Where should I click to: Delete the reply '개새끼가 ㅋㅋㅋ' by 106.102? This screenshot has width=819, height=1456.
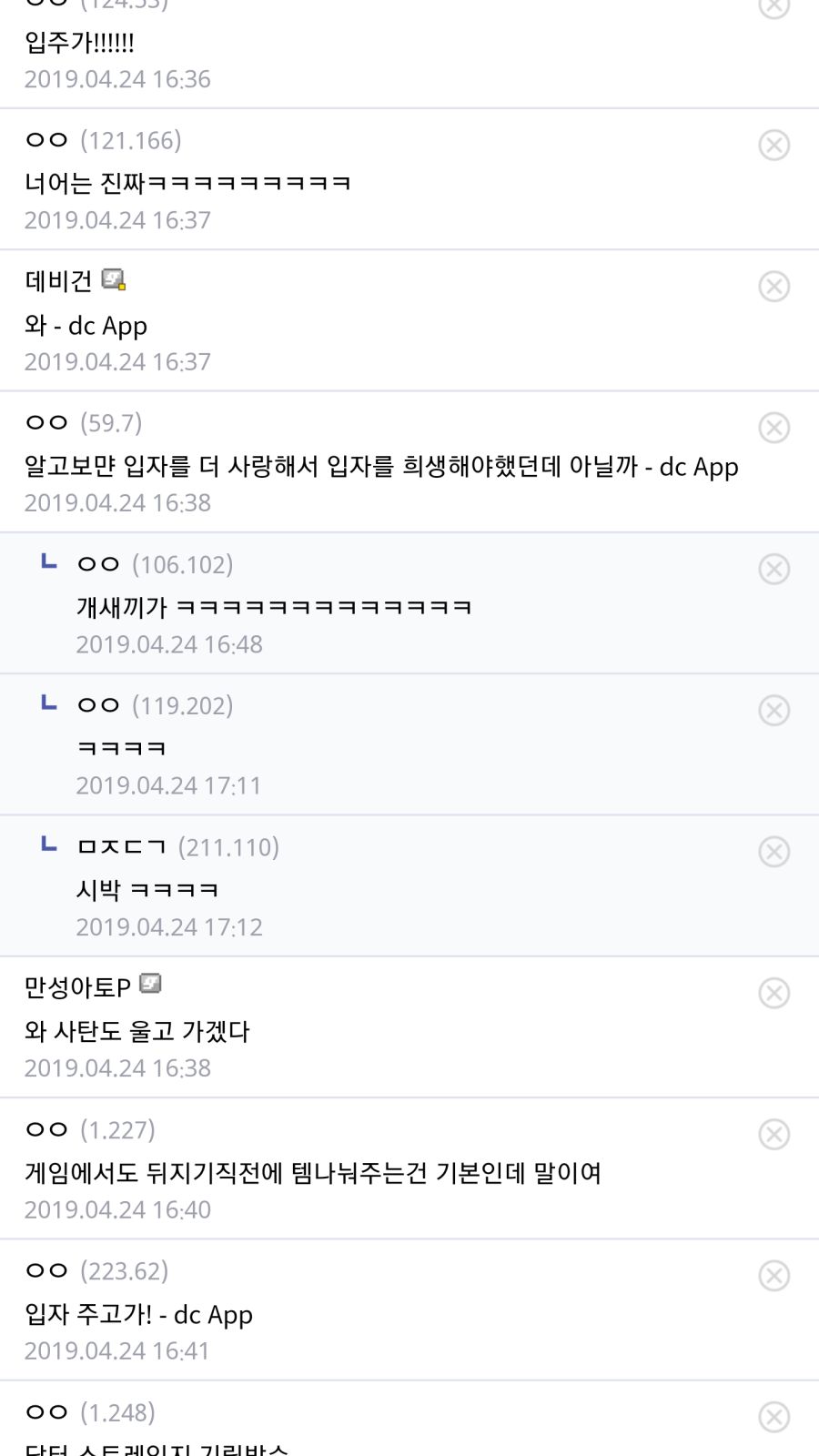(x=773, y=569)
